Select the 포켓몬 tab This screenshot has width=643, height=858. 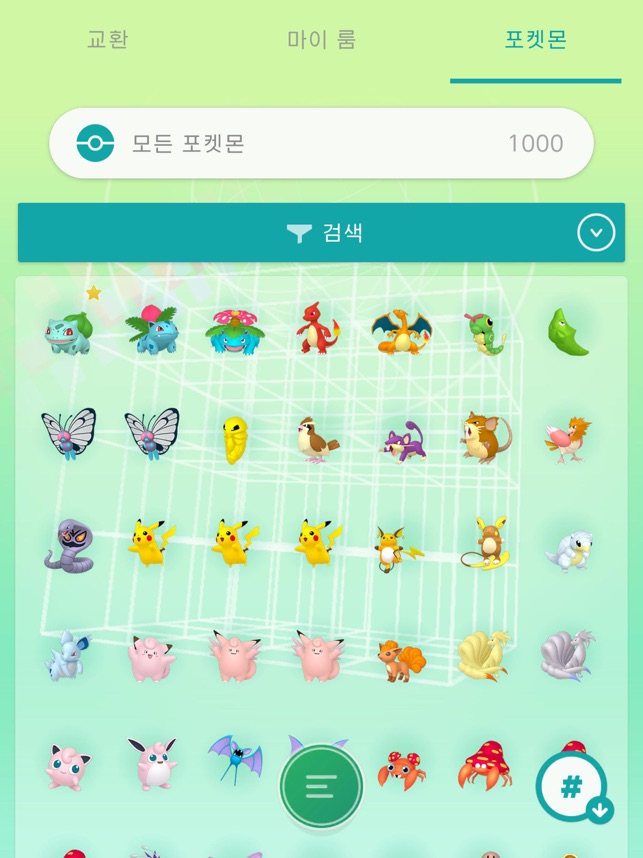pyautogui.click(x=535, y=41)
